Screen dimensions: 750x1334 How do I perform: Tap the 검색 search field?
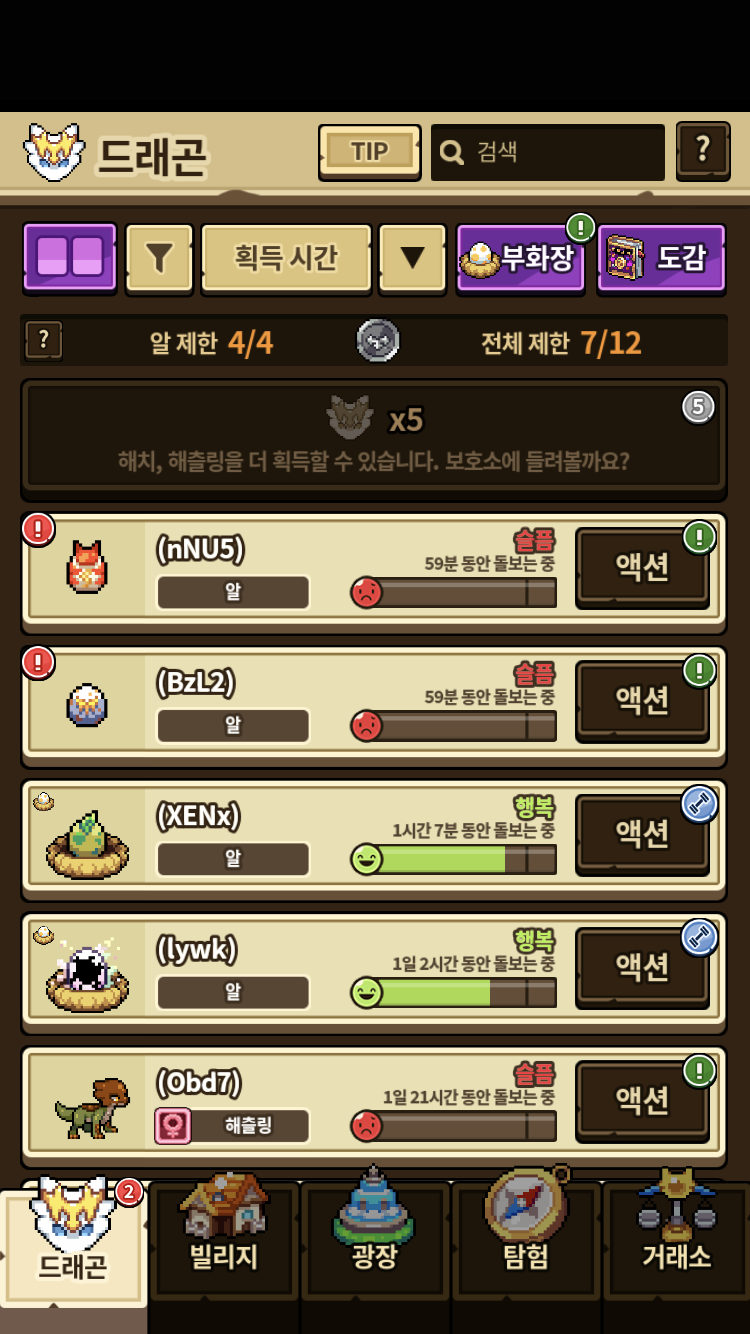click(x=548, y=152)
